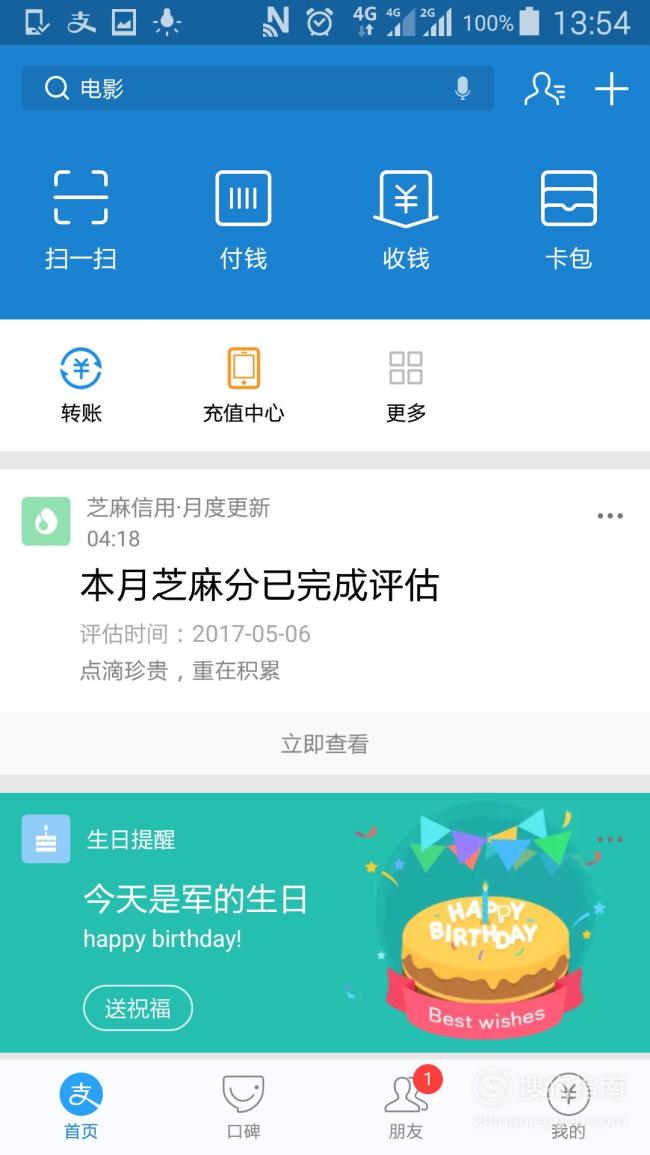The width and height of the screenshot is (650, 1155).
Task: Open the plus menu in top bar
Action: point(612,89)
